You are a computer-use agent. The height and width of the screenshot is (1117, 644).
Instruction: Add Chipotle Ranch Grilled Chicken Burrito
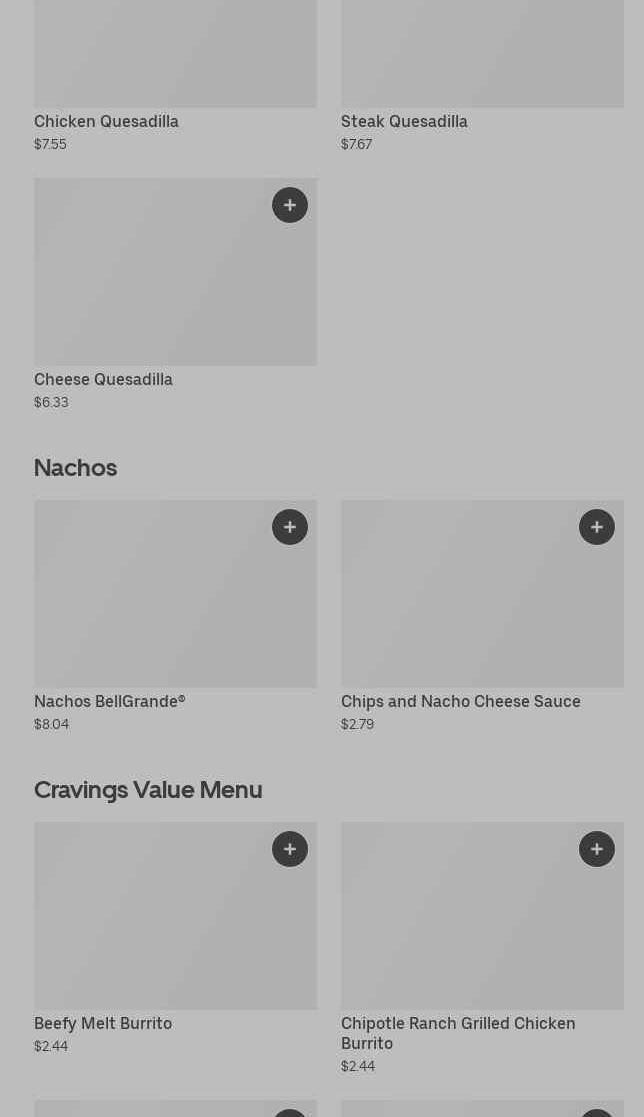[x=597, y=849]
